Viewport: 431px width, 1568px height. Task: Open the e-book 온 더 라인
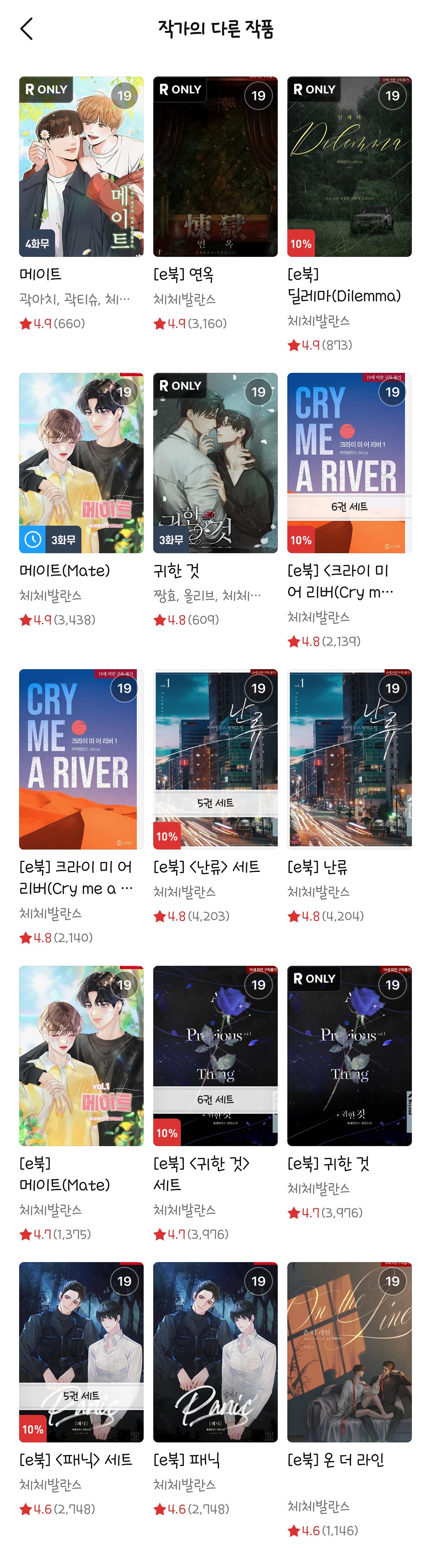[x=349, y=1352]
